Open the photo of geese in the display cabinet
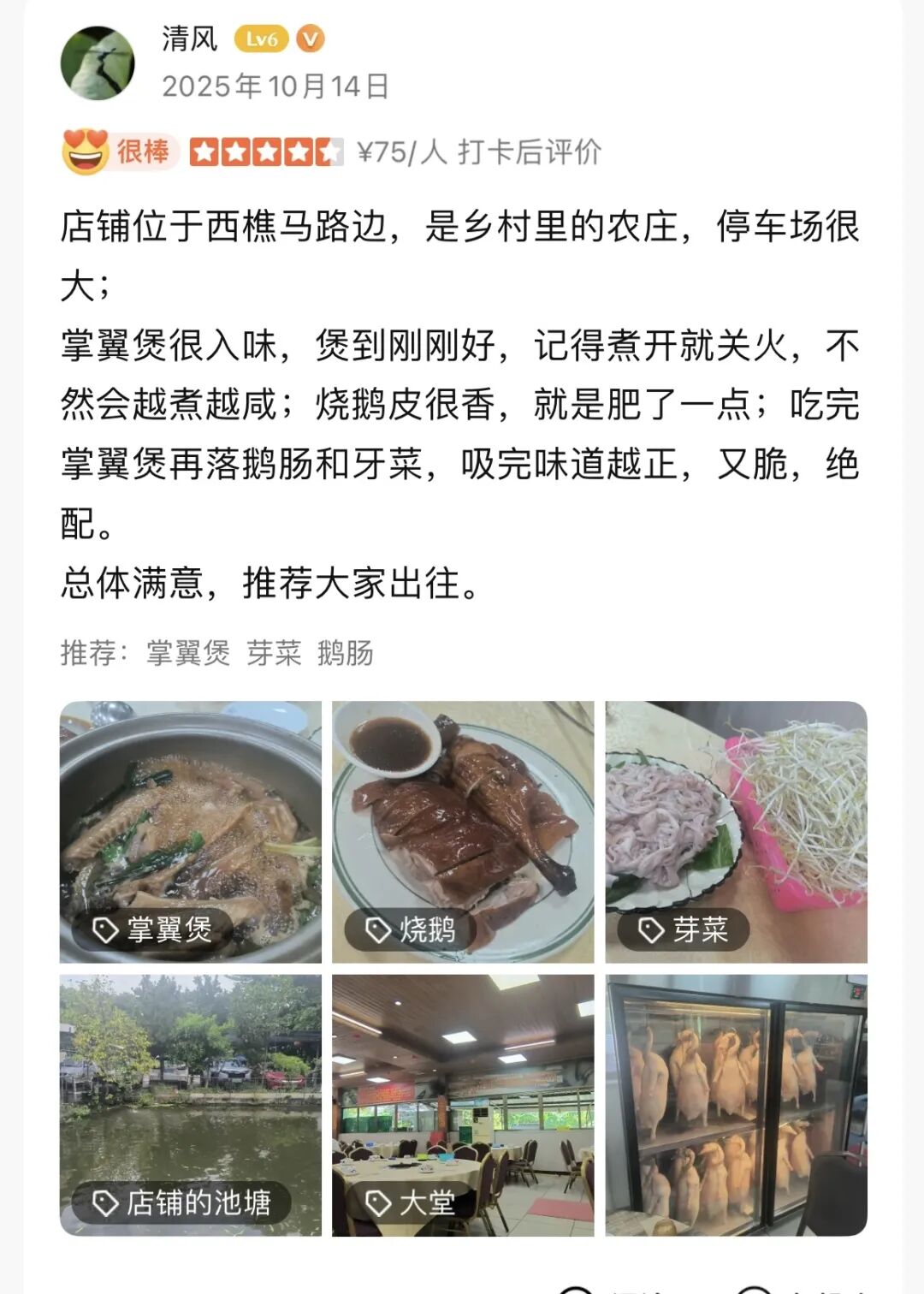The image size is (924, 1294). tap(736, 1104)
